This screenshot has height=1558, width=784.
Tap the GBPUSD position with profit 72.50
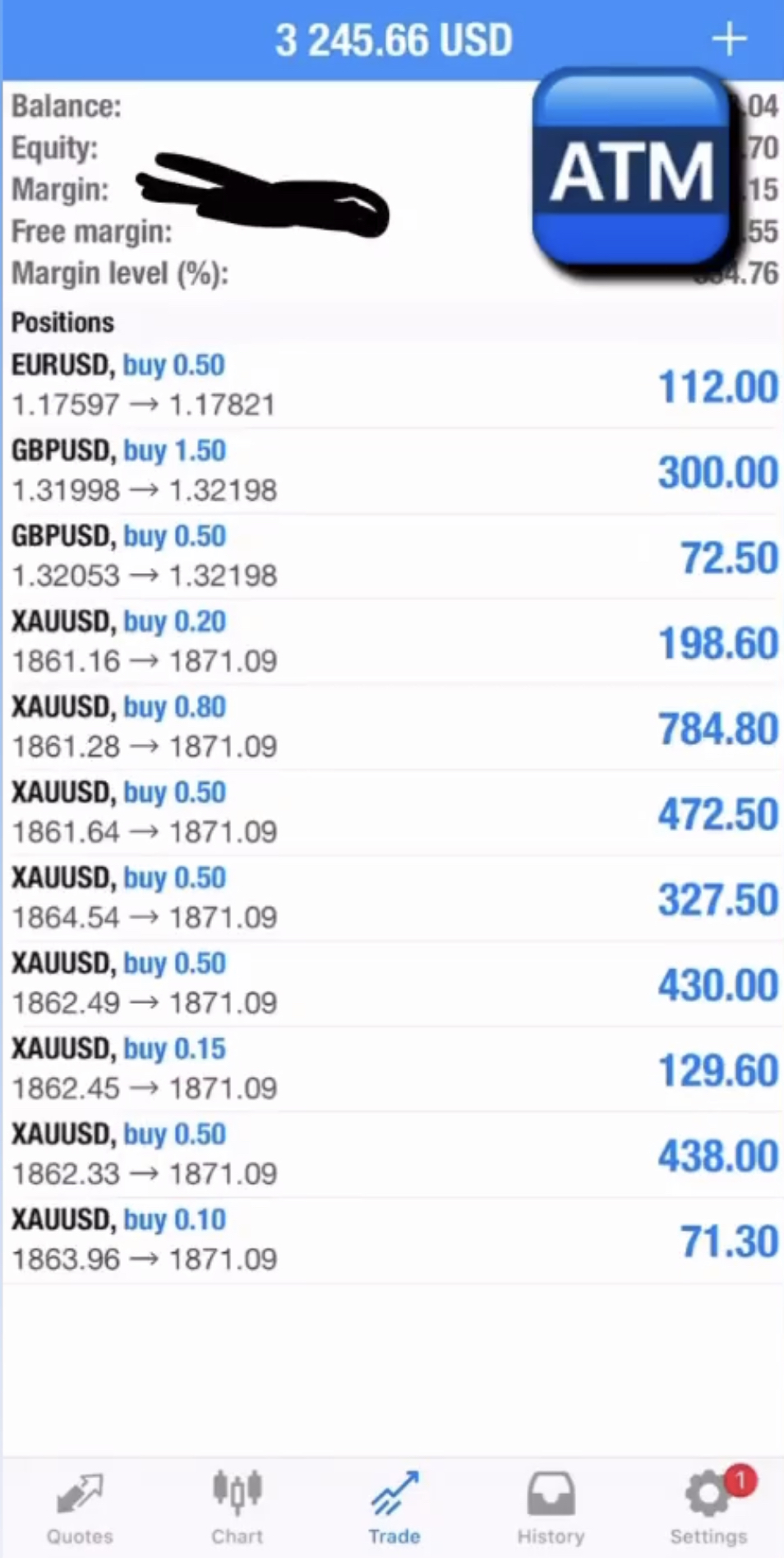(x=392, y=556)
